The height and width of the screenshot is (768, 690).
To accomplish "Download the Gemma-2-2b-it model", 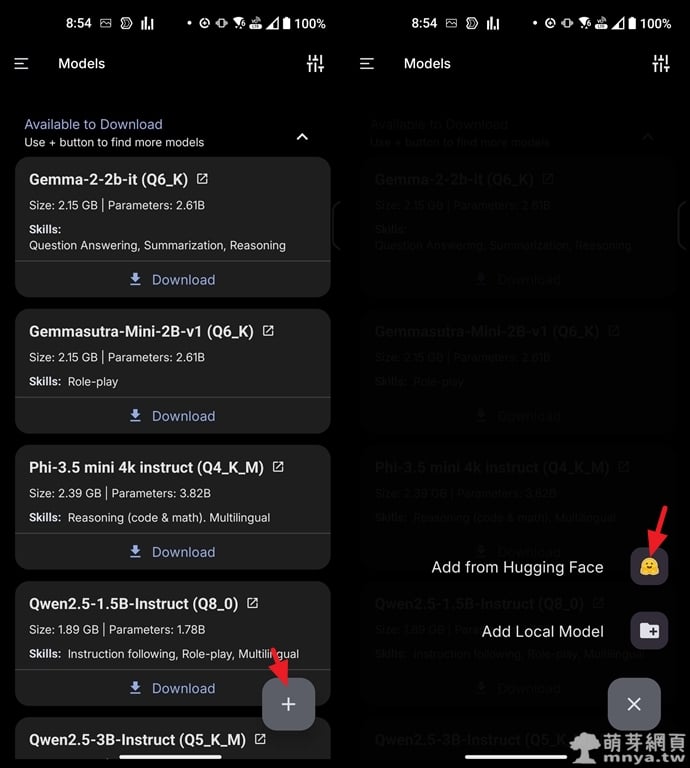I will pos(172,280).
